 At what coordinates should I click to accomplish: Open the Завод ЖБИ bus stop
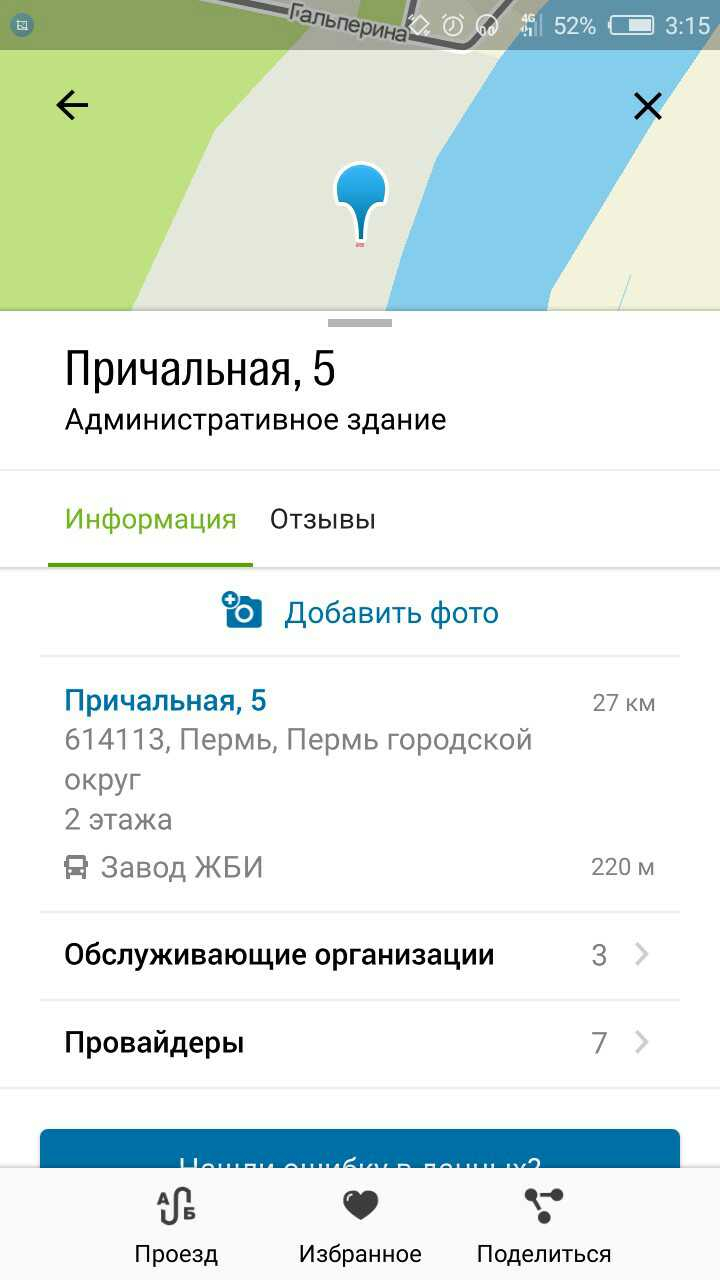(x=182, y=867)
